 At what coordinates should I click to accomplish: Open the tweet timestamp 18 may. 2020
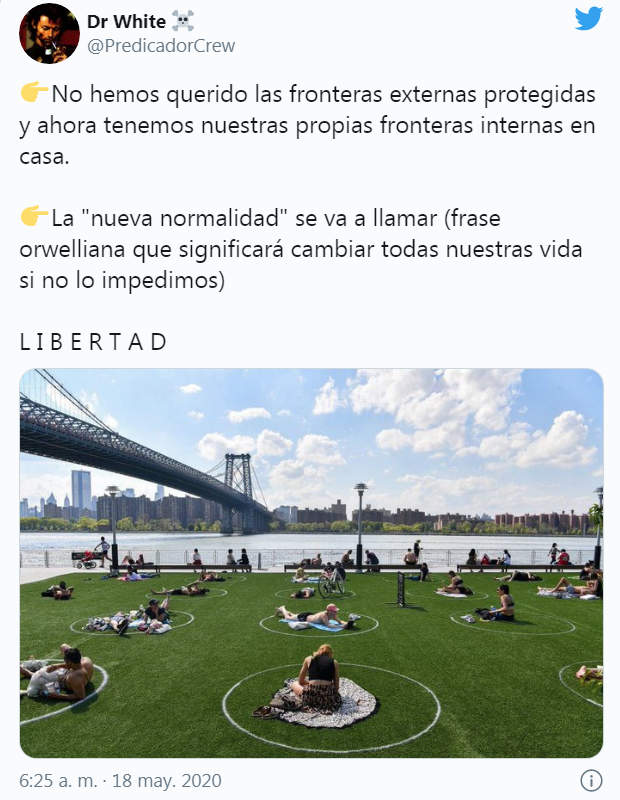(120, 780)
